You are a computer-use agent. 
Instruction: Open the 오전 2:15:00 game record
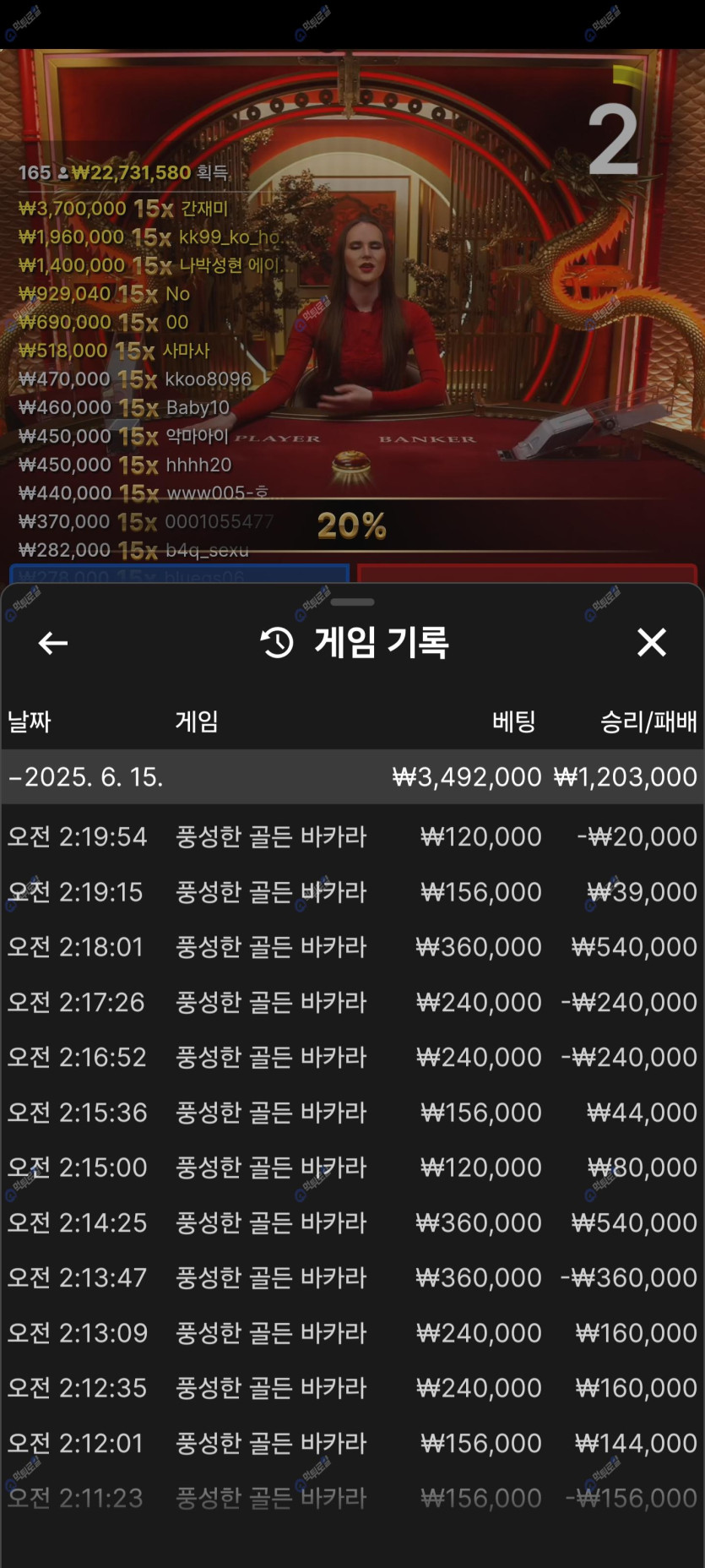352,1167
